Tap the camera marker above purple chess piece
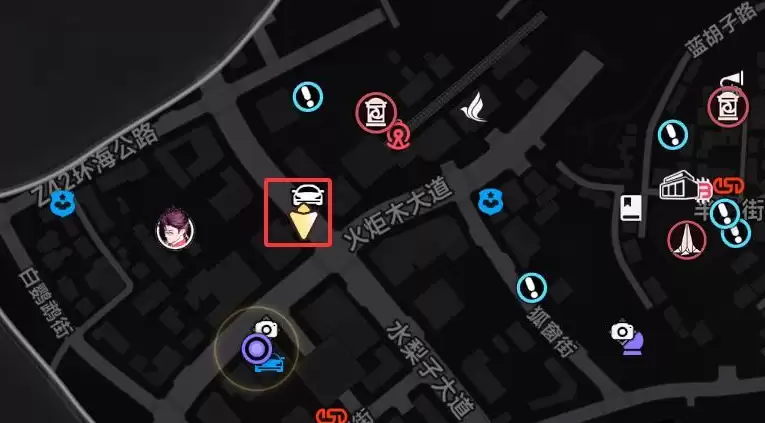Screen dimensions: 765x423 click(x=622, y=330)
